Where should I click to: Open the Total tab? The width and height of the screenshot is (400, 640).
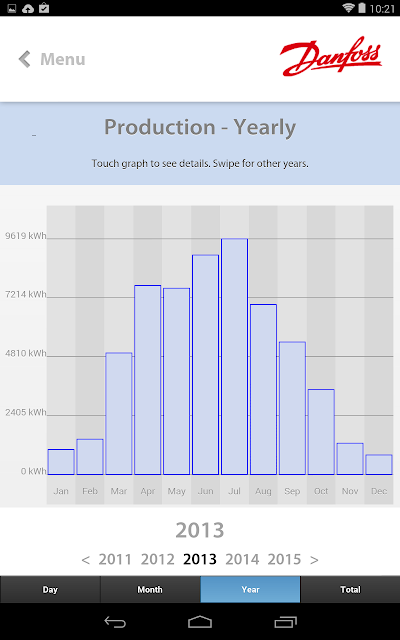point(350,589)
